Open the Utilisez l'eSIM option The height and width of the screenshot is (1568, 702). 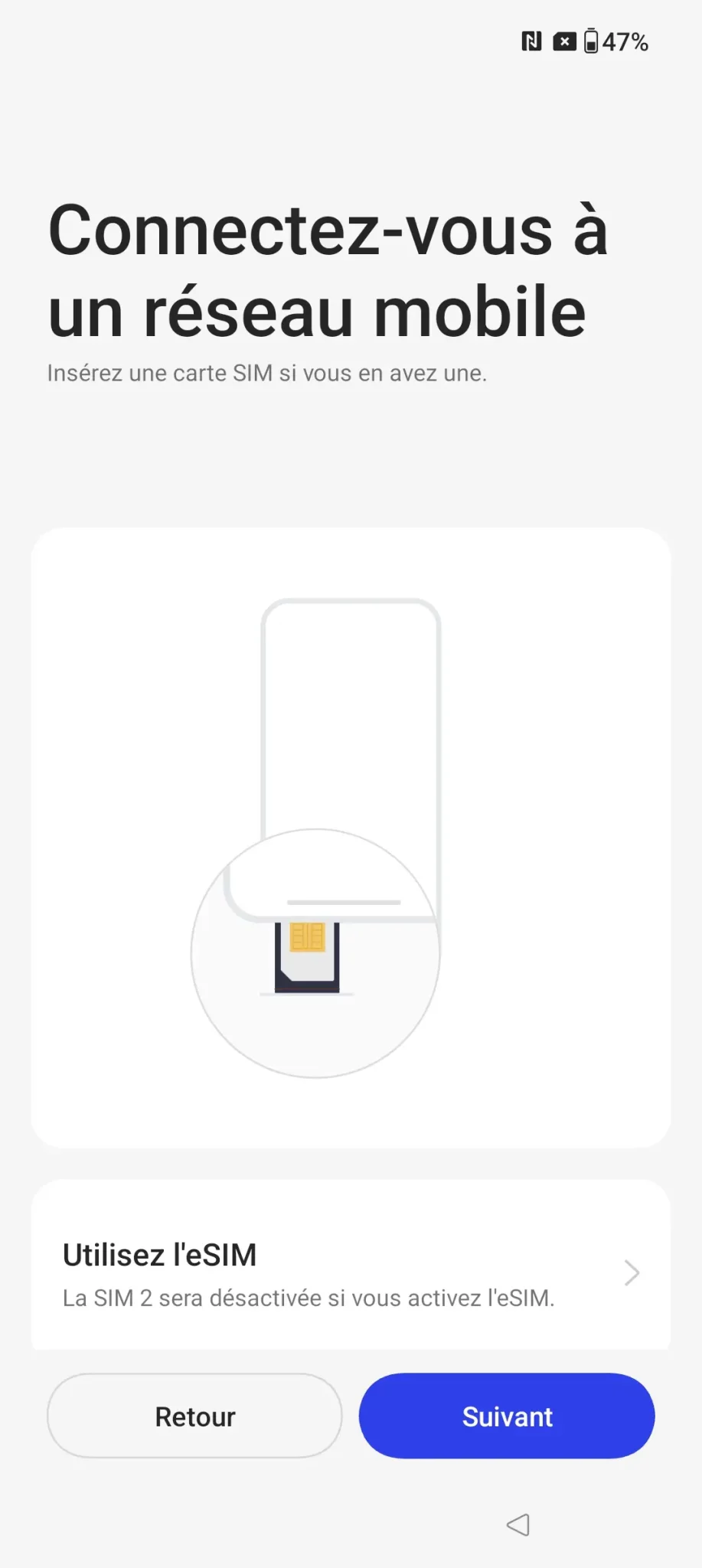351,1272
